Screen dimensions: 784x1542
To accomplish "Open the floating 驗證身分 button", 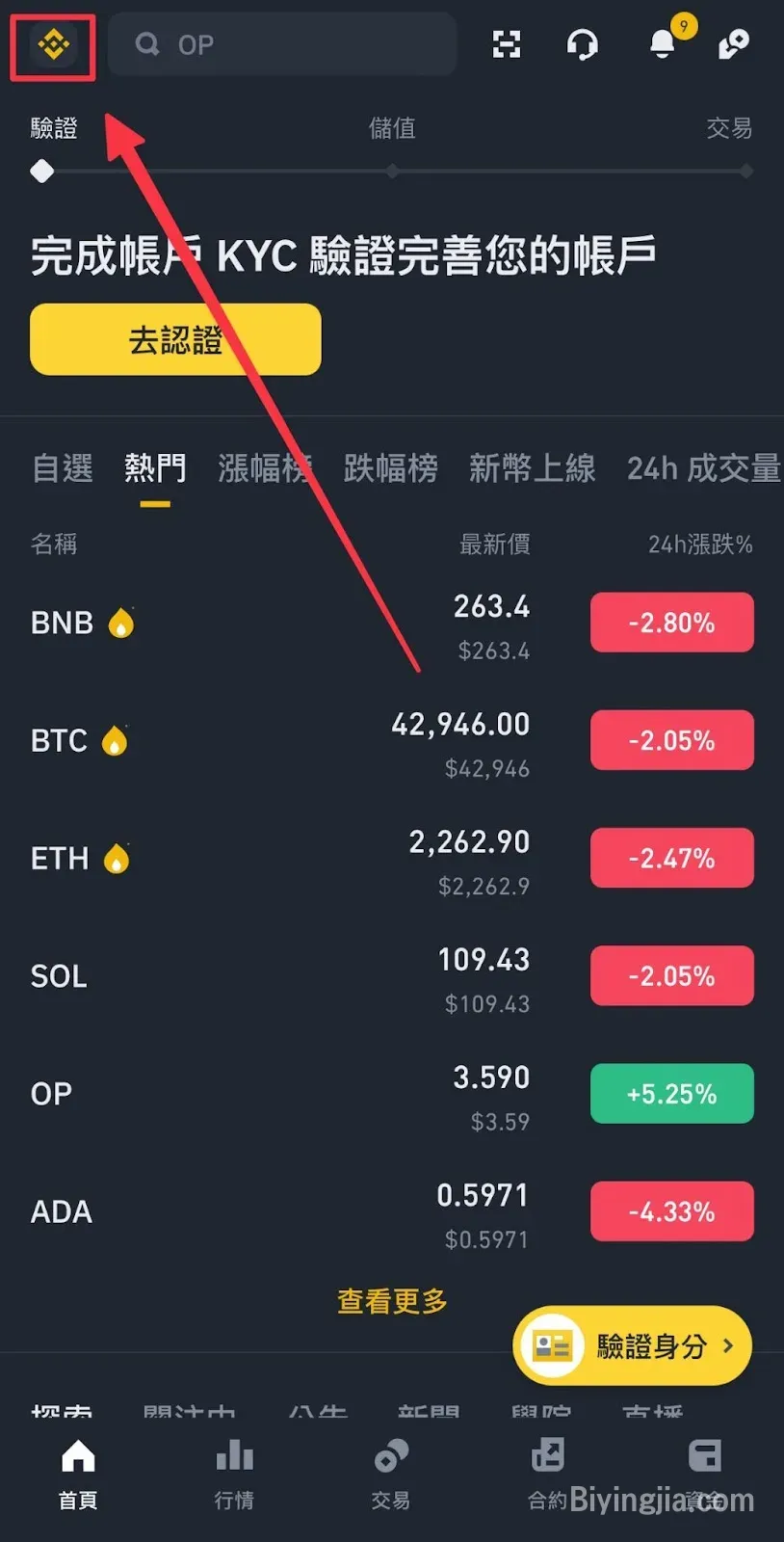I will click(632, 1345).
